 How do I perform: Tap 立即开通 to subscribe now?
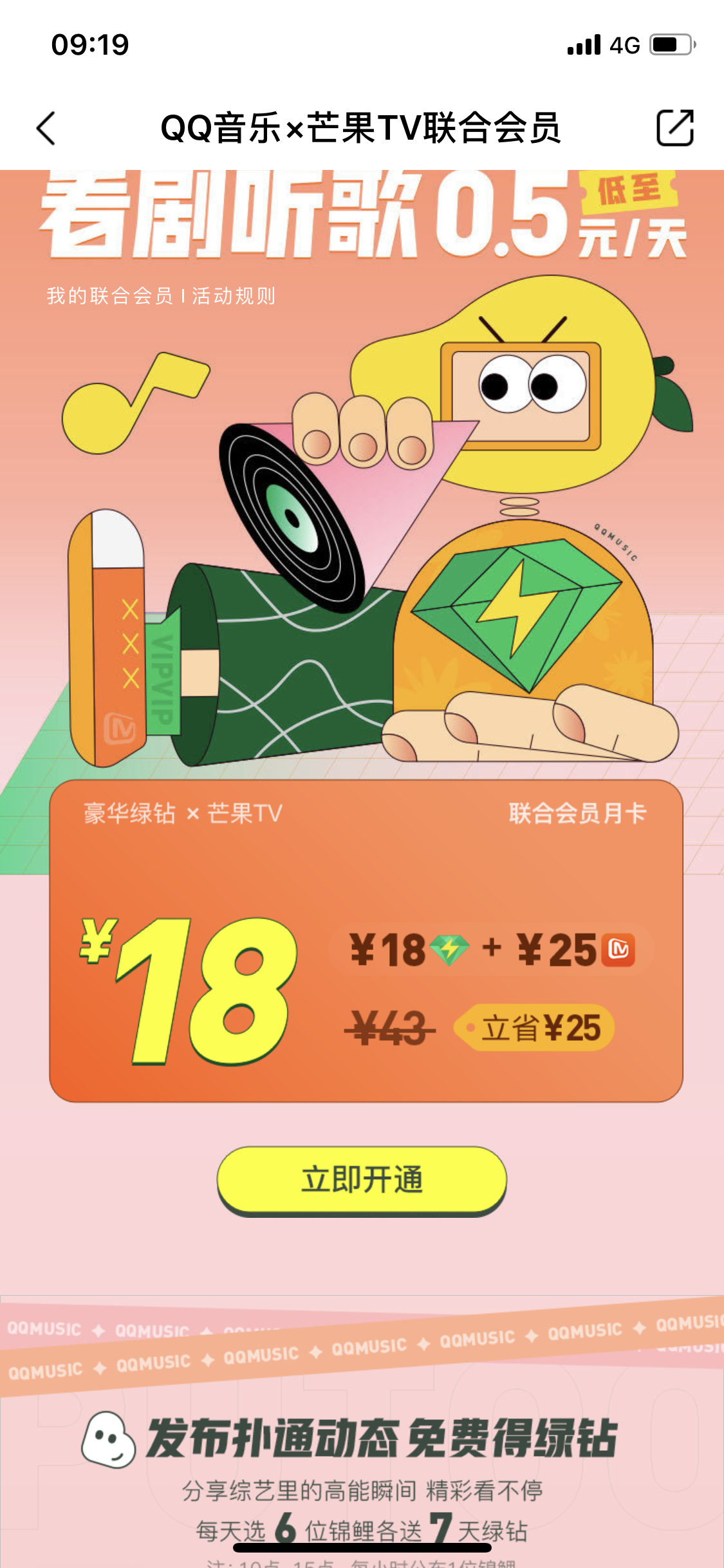[x=362, y=1180]
